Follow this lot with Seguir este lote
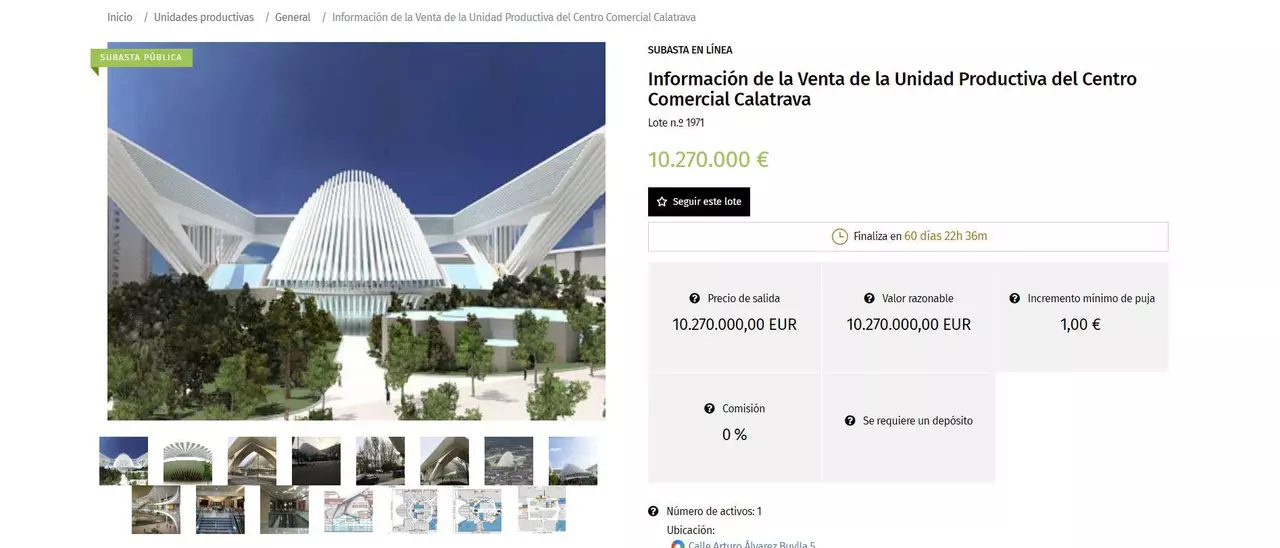Screen dimensions: 1280x548 tap(698, 202)
